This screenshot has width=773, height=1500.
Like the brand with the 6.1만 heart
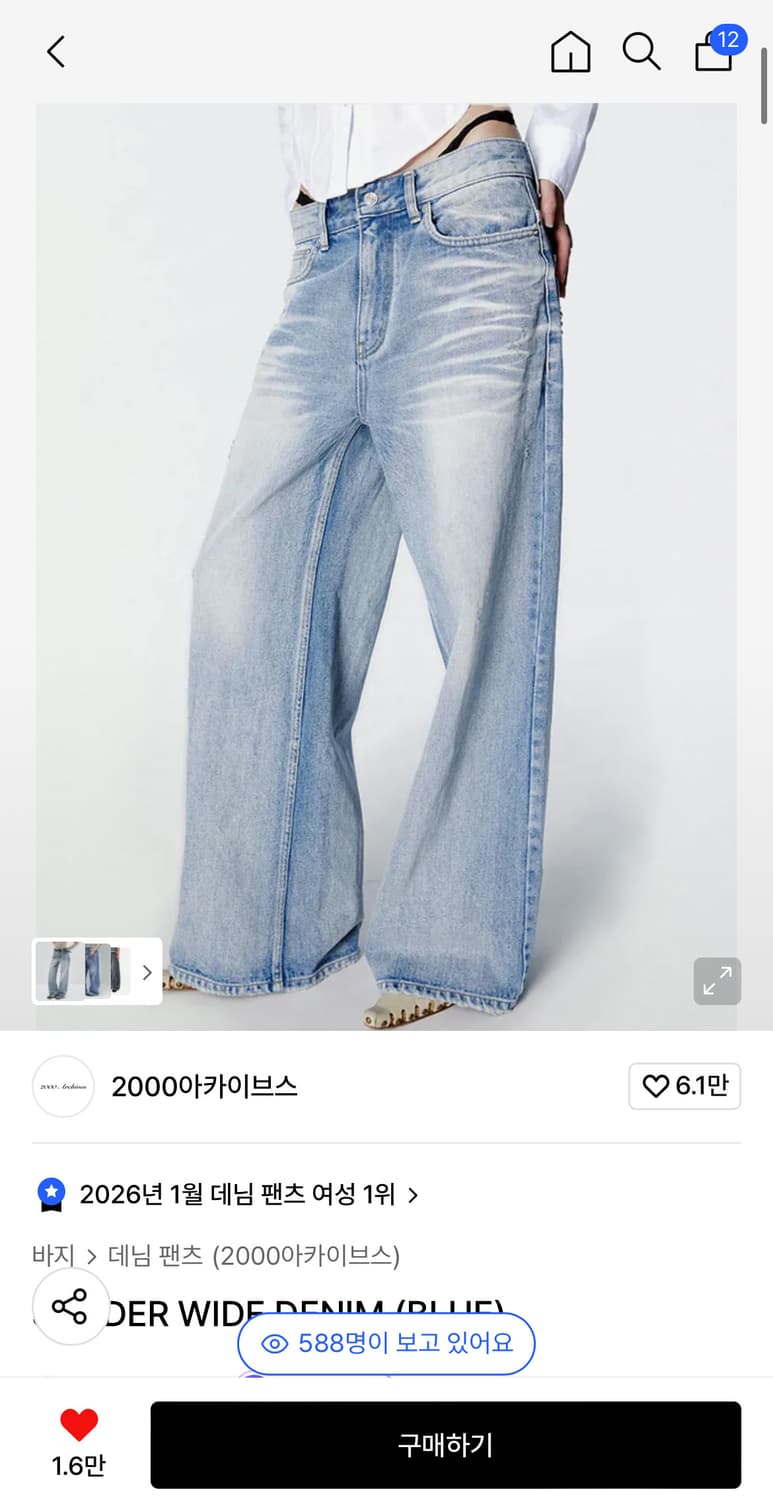tap(684, 1086)
